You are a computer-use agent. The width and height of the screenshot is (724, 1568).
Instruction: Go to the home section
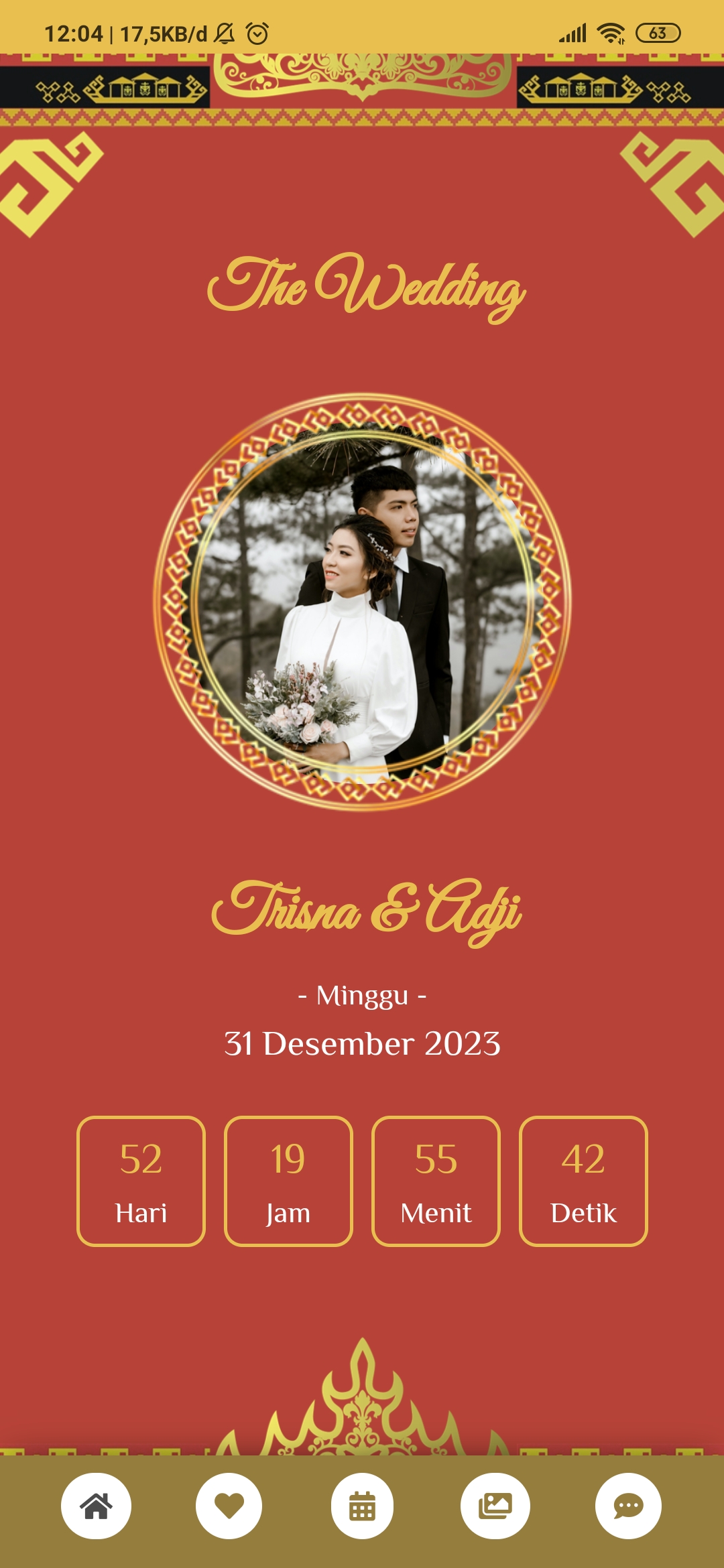coord(96,1506)
